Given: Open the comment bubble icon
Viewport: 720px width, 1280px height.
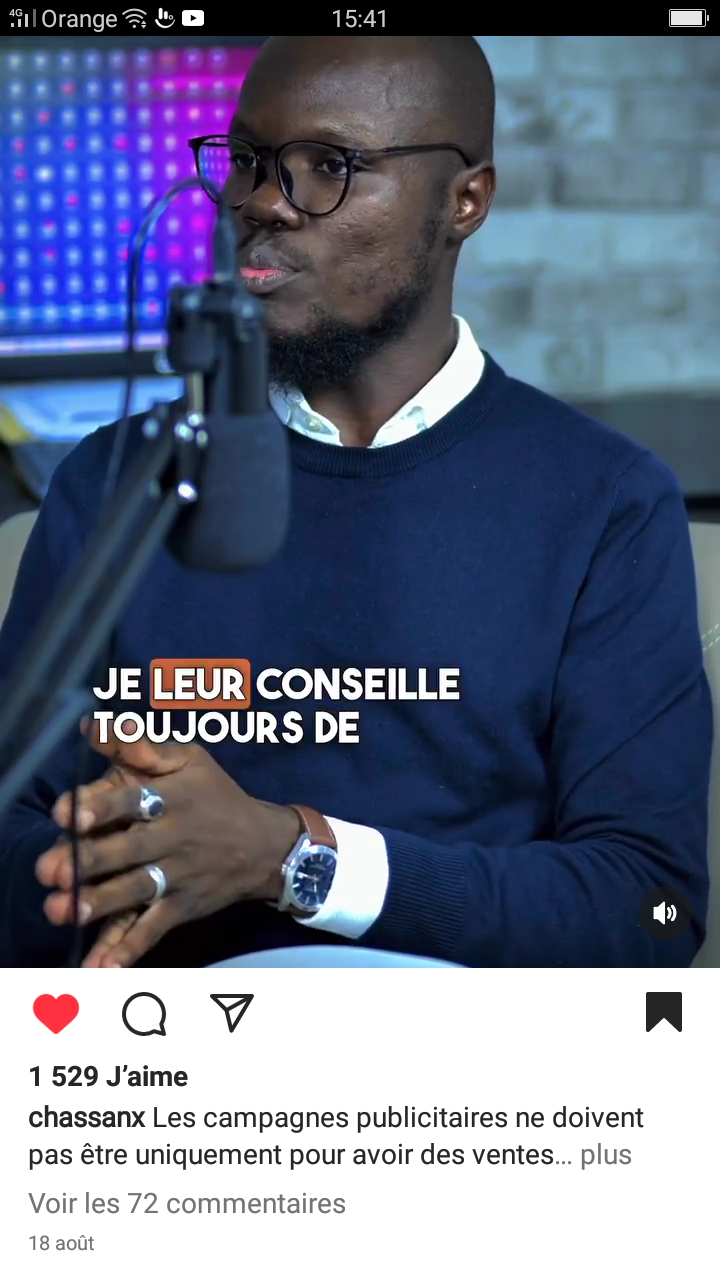Looking at the screenshot, I should click(x=144, y=1013).
